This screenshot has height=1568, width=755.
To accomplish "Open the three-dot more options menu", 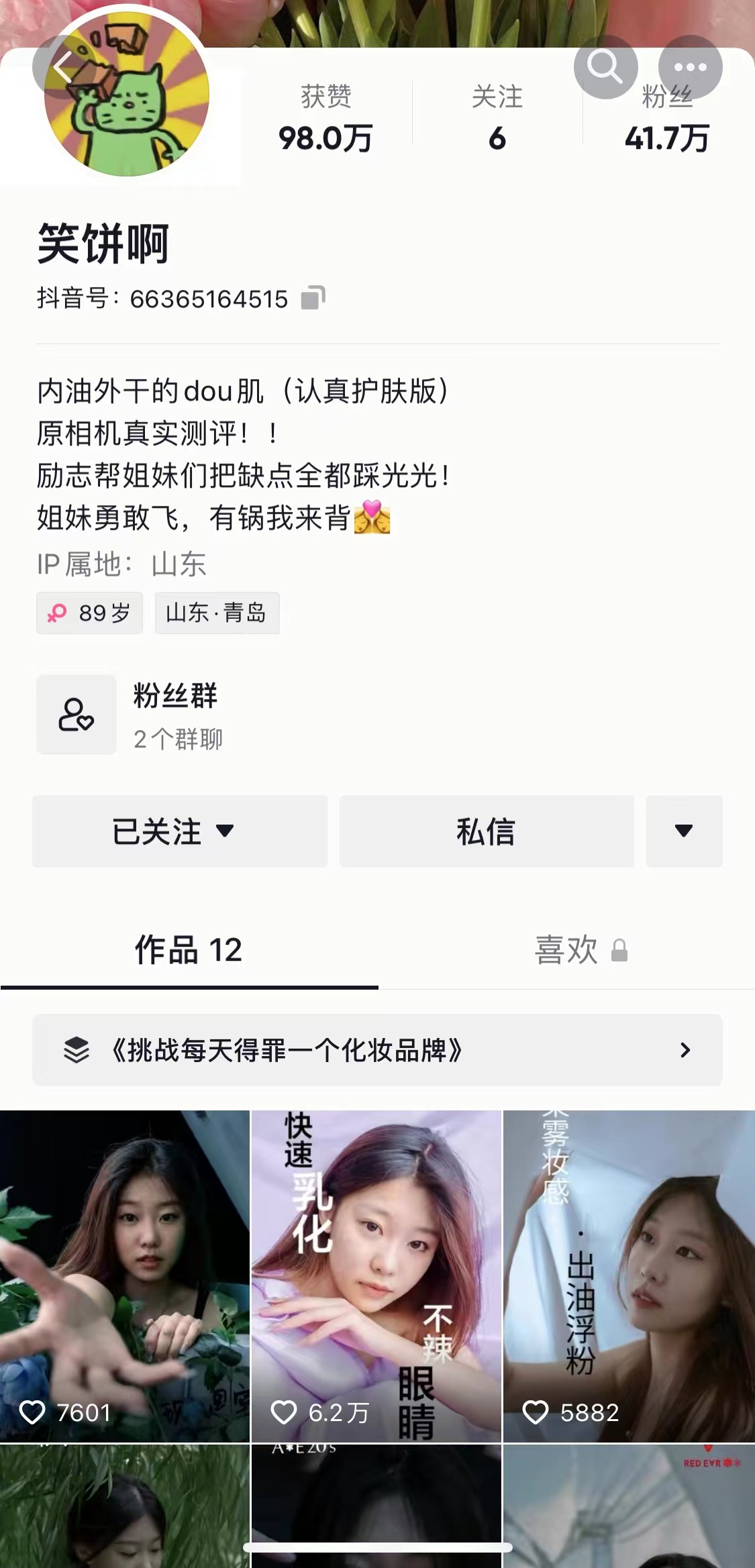I will (690, 67).
